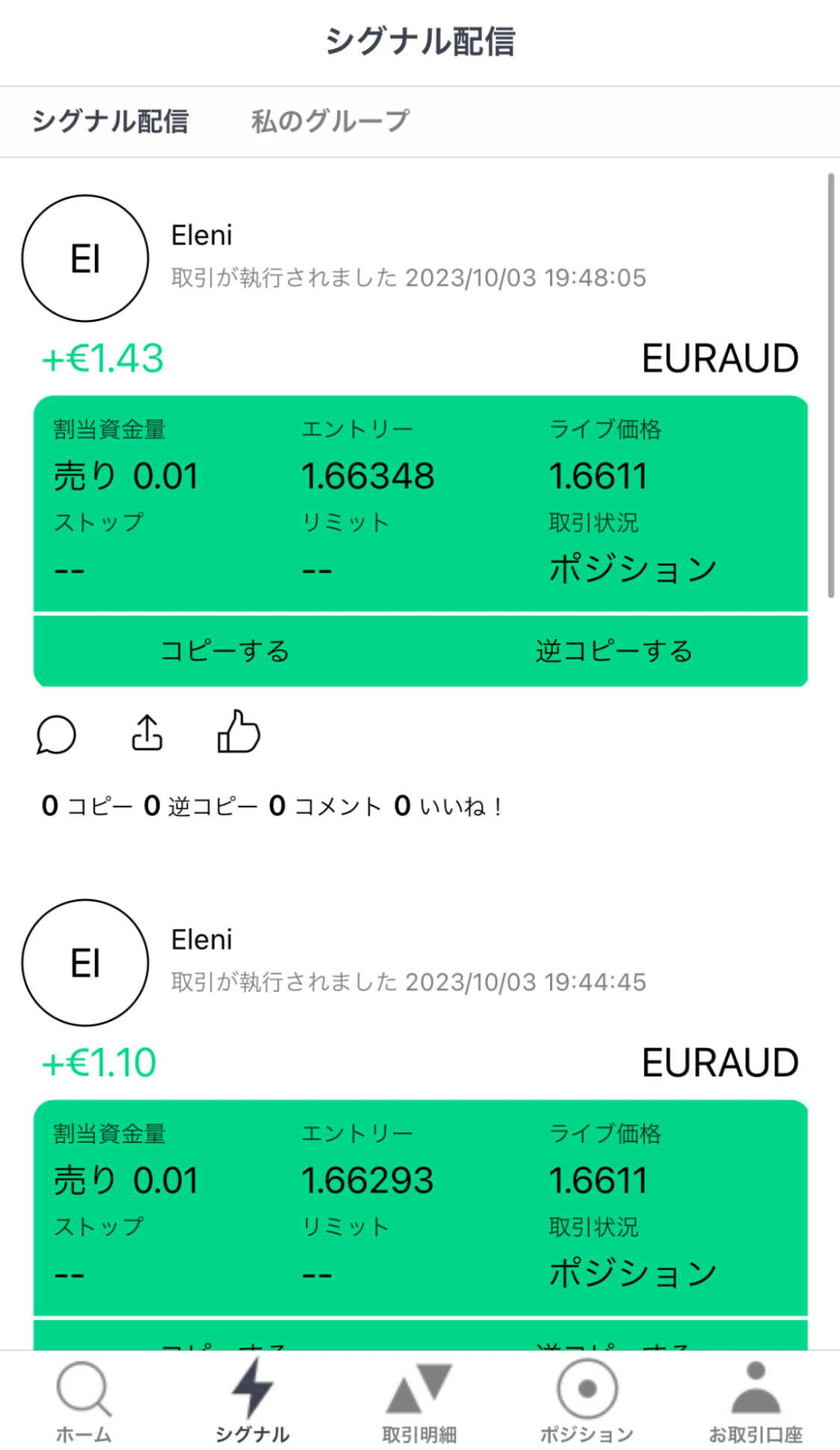Open the comment bubble on Eleni's first signal

(56, 735)
